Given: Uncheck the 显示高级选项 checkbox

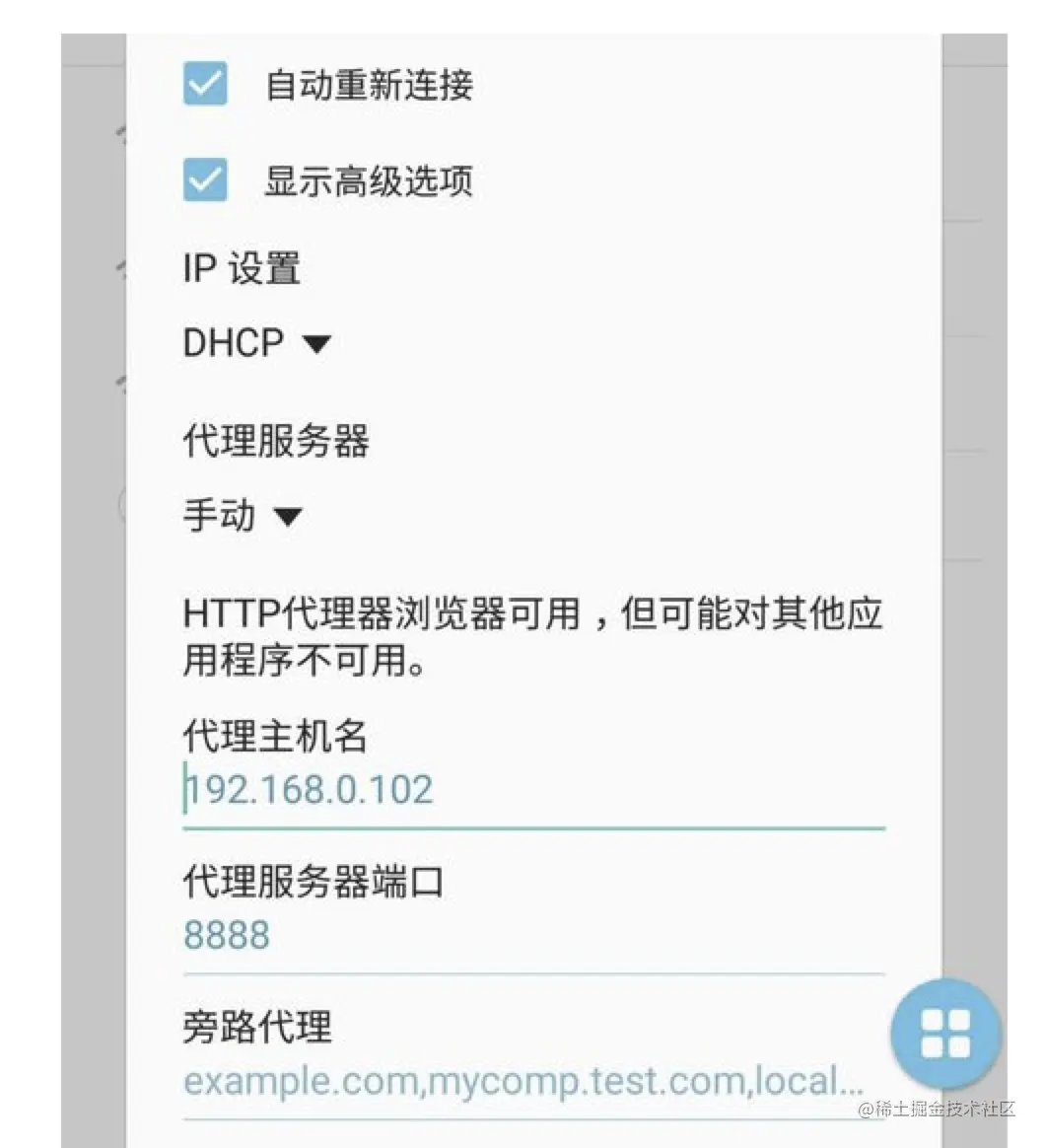Looking at the screenshot, I should click(x=205, y=180).
